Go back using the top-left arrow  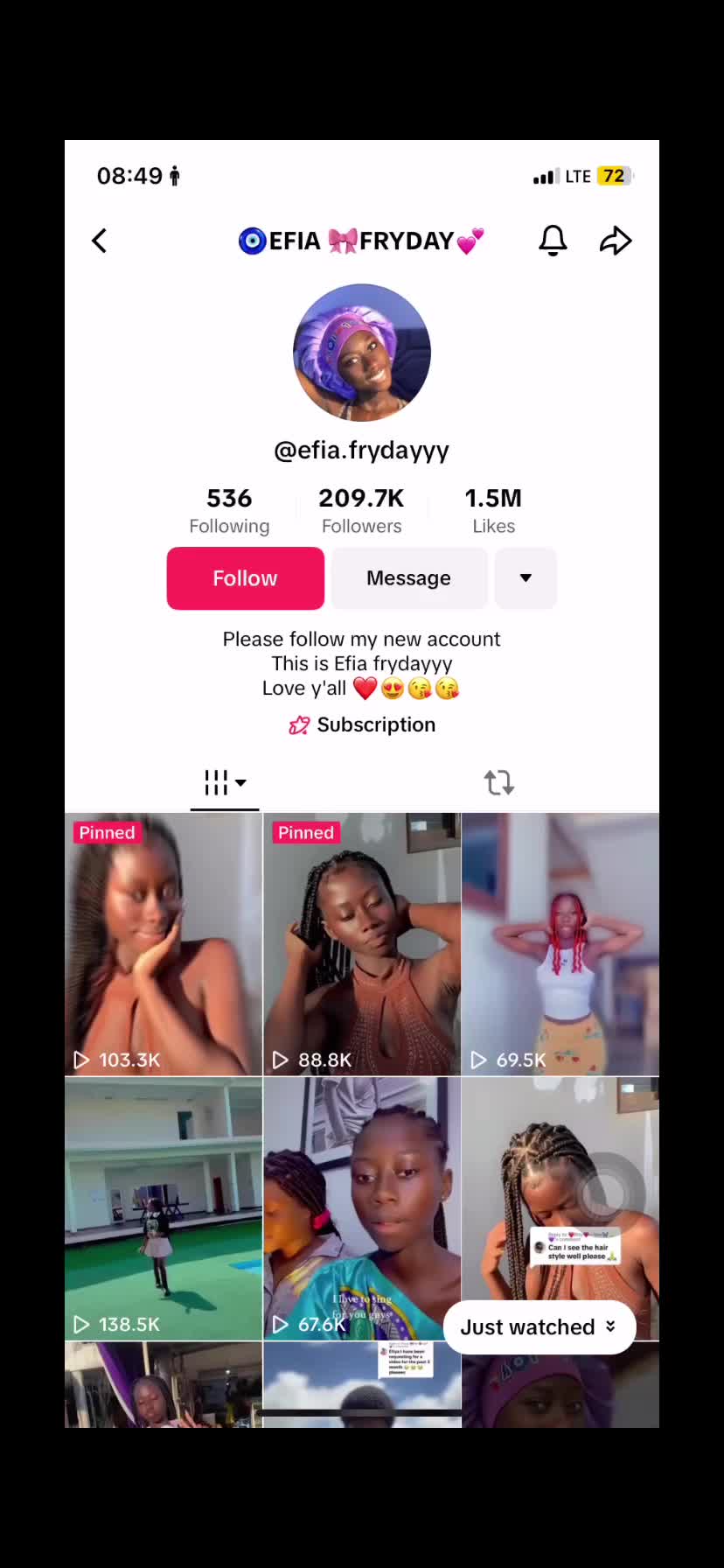[x=100, y=241]
